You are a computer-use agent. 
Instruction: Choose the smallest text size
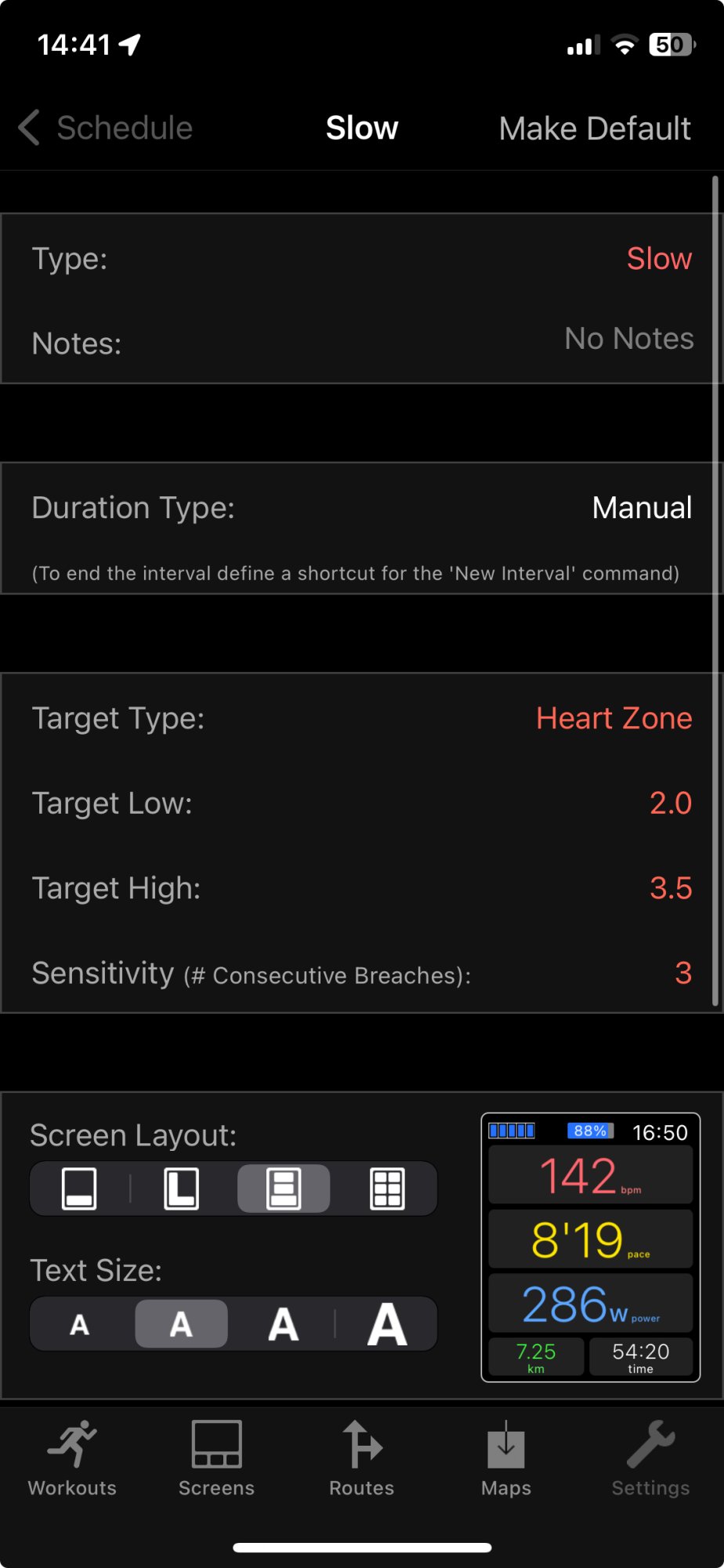point(79,1324)
